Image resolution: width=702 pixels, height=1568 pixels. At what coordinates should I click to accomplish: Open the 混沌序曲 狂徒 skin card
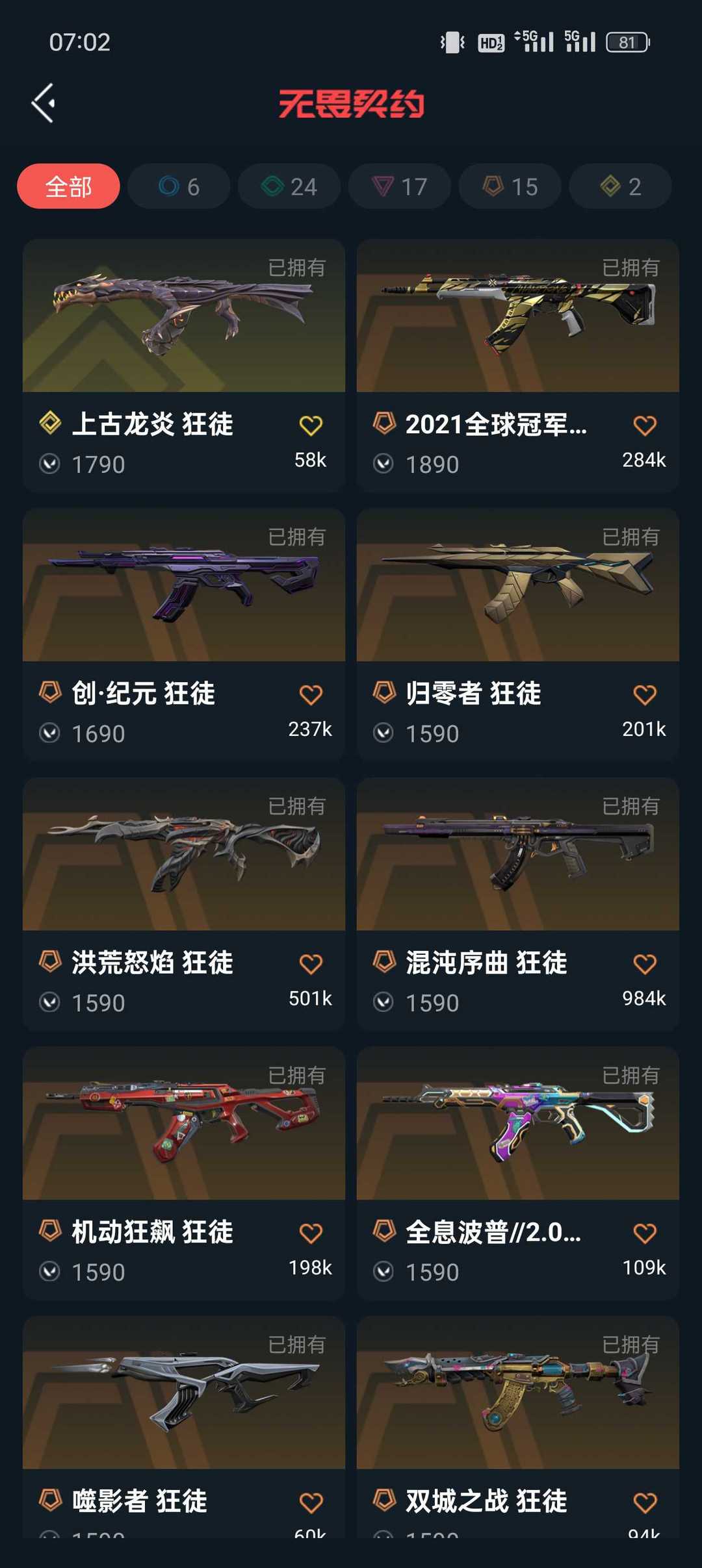[518, 904]
